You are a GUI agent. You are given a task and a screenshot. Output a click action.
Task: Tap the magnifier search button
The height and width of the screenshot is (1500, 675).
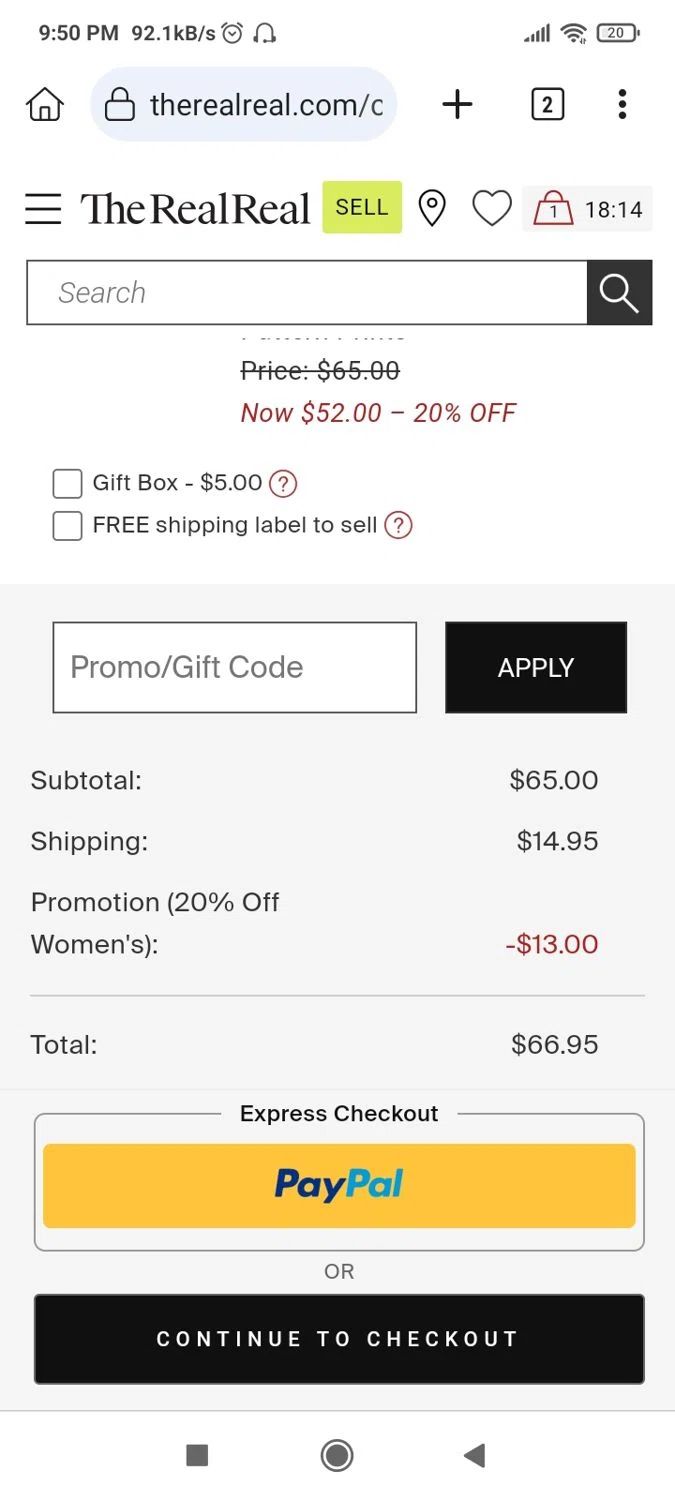click(x=619, y=293)
